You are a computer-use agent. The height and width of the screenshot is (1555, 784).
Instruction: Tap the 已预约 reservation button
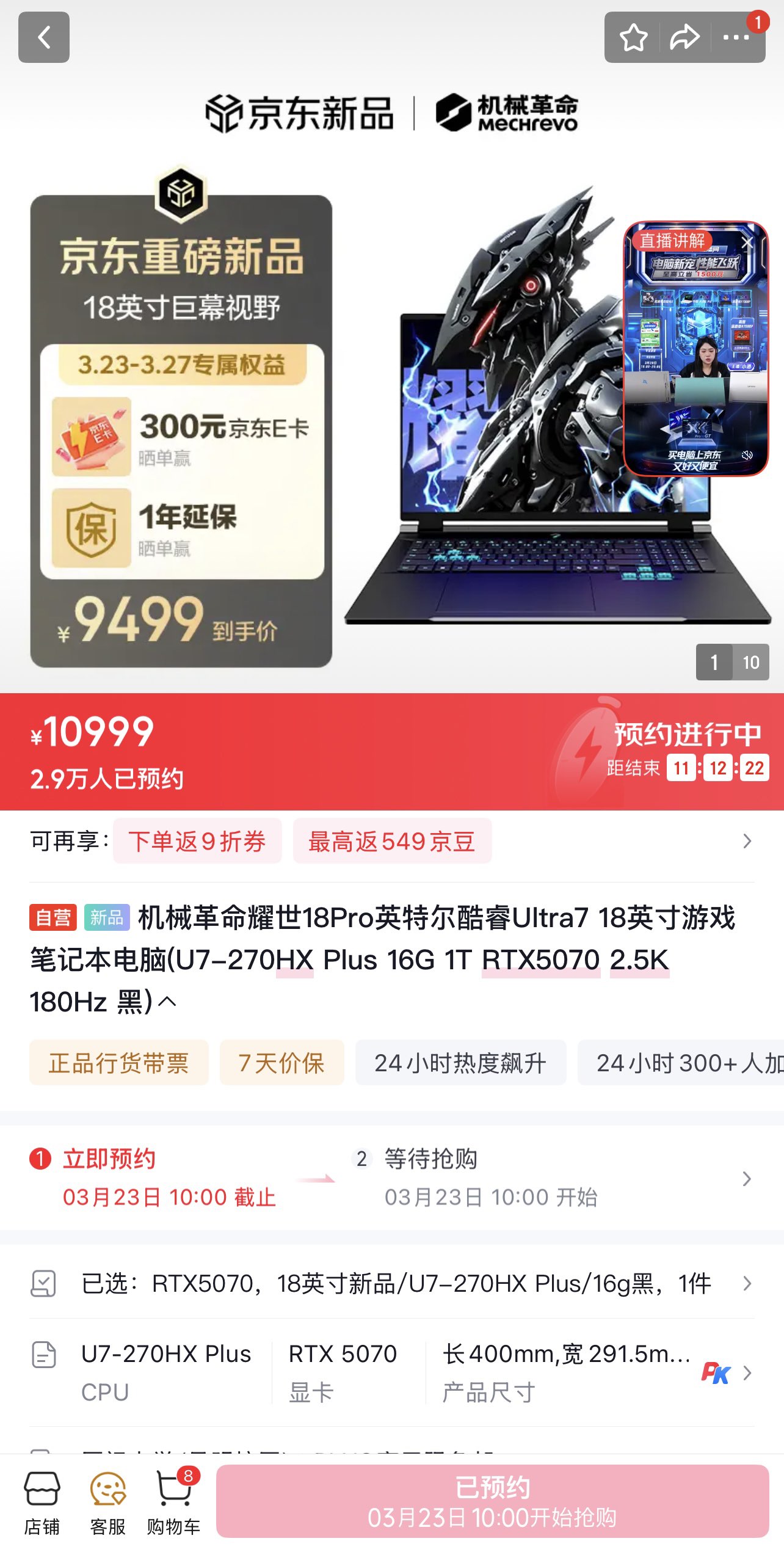point(492,1501)
